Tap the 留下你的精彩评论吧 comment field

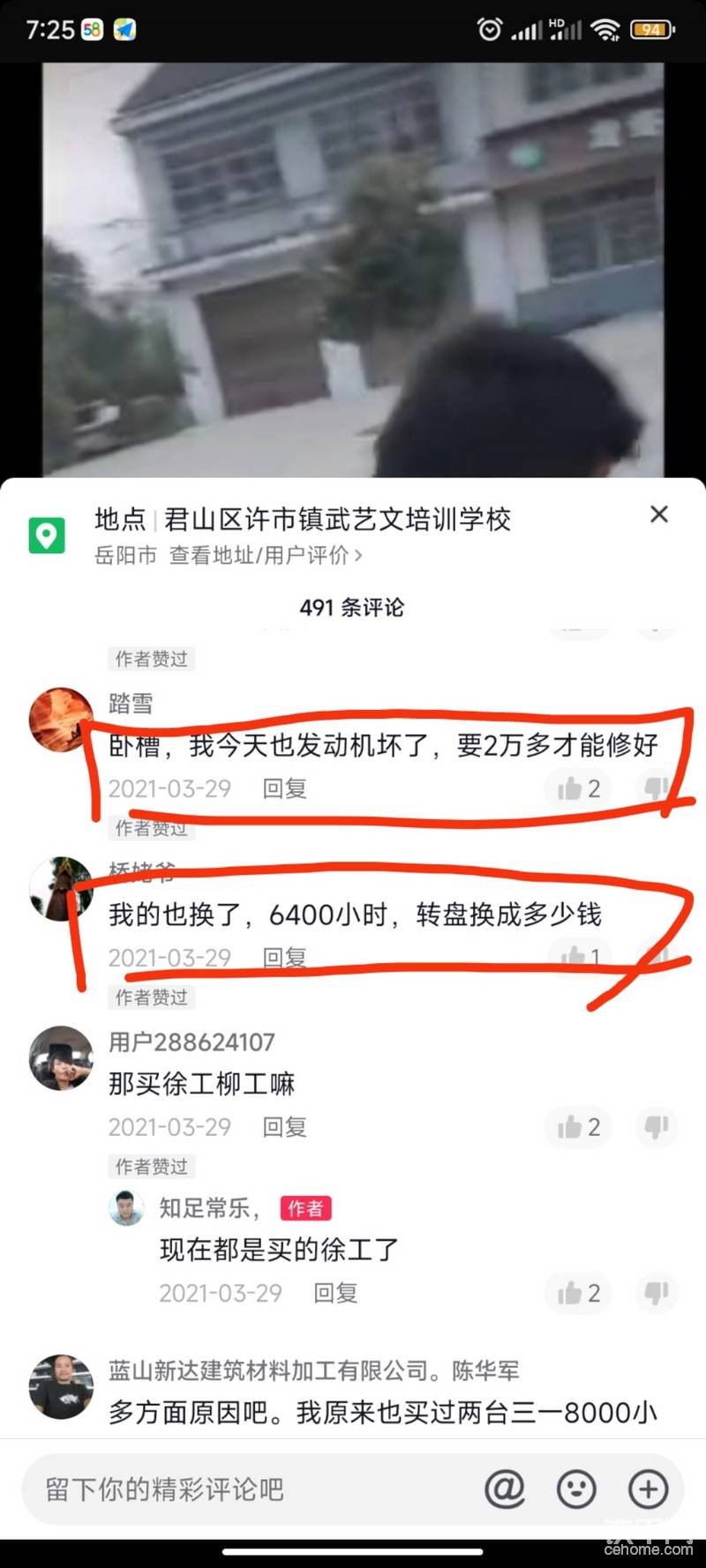[247, 1490]
